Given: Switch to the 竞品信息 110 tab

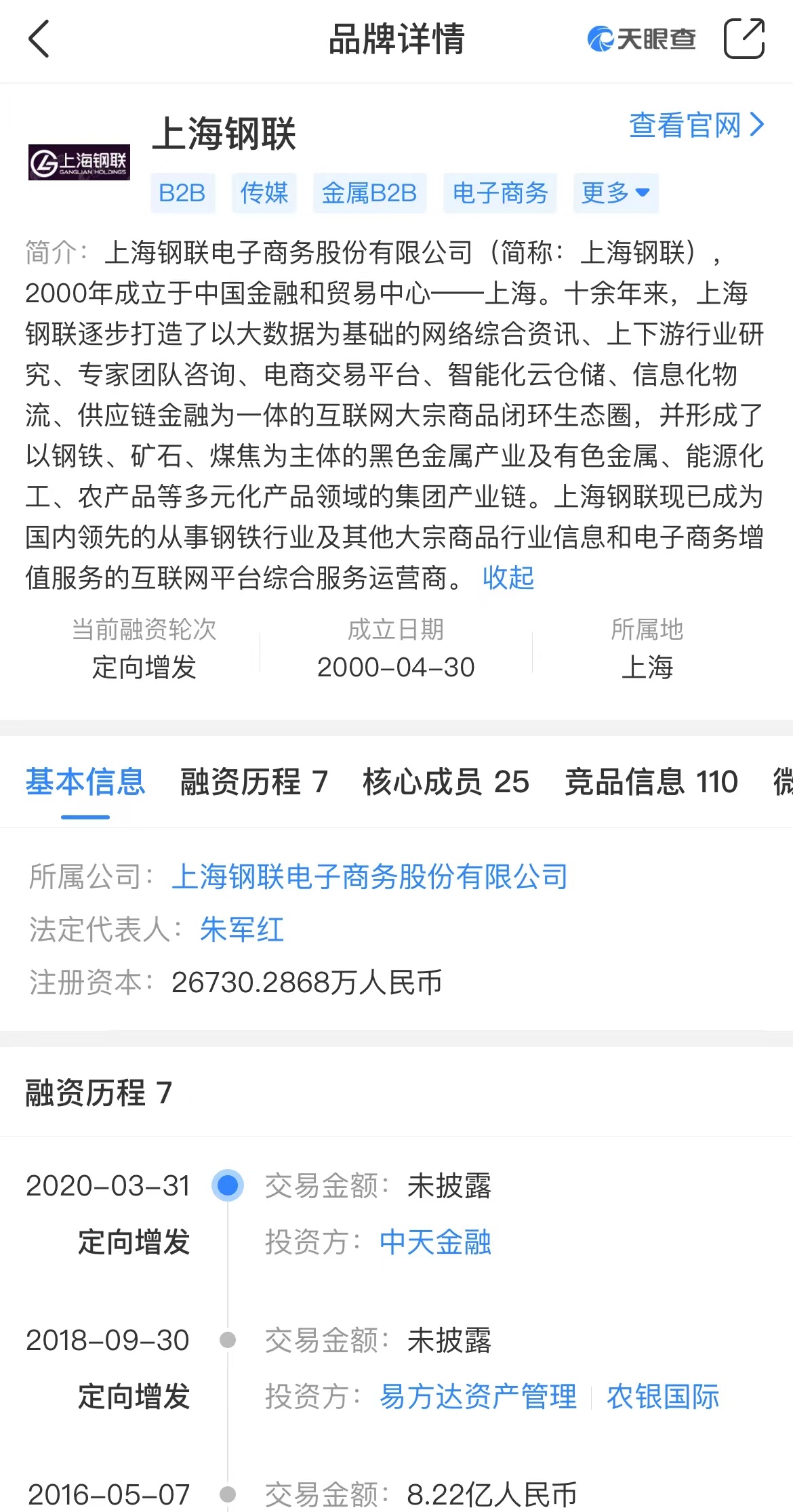Looking at the screenshot, I should (651, 782).
